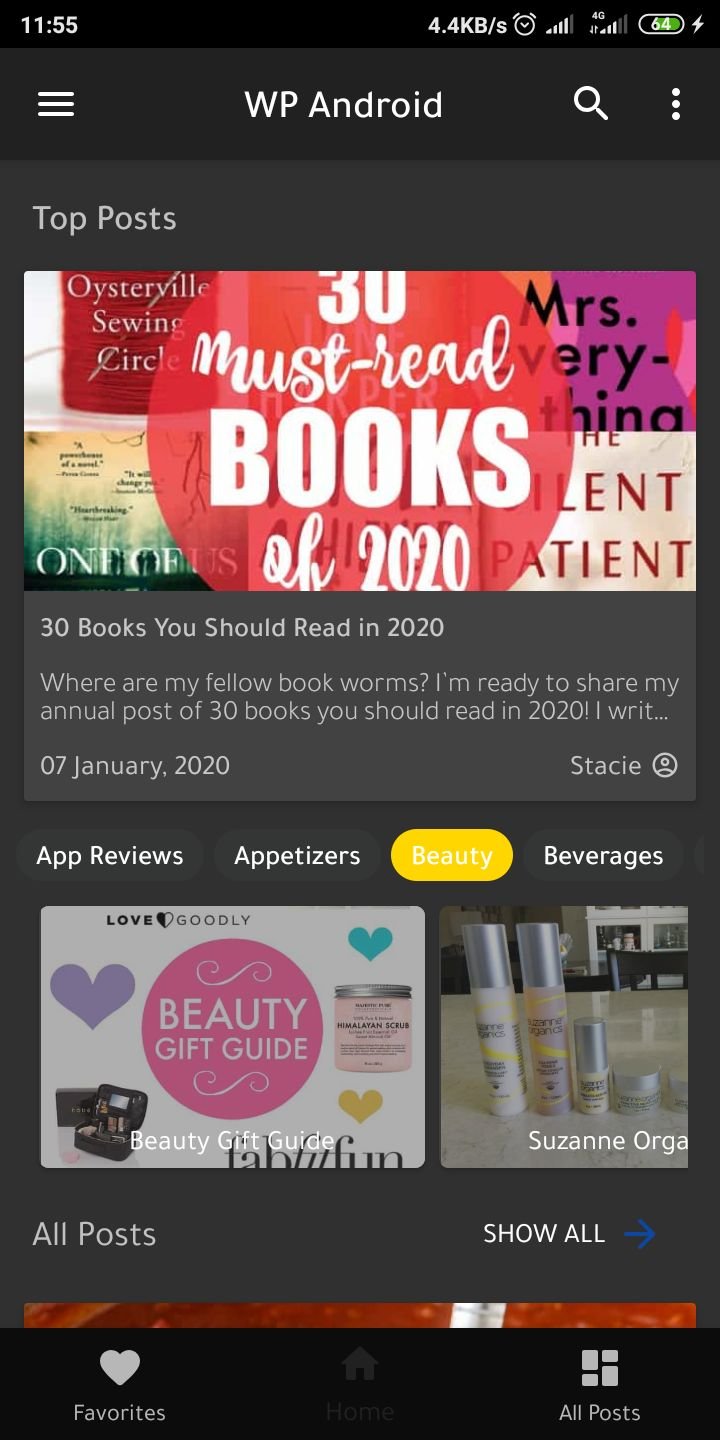720x1440 pixels.
Task: Switch to the Home tab
Action: 360,1385
